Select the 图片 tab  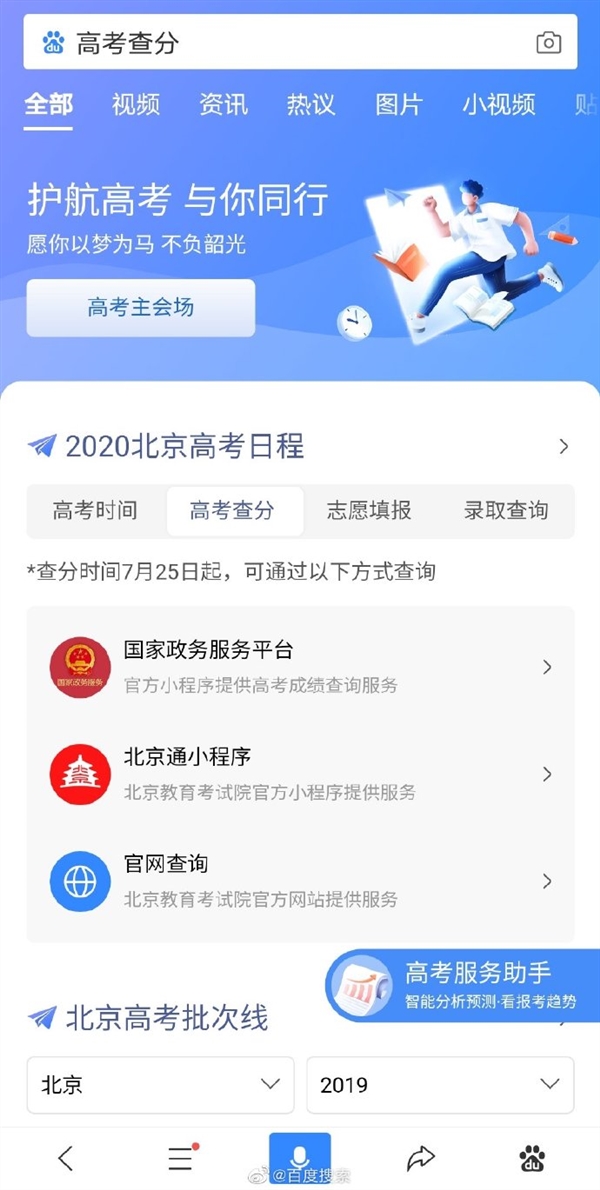398,104
